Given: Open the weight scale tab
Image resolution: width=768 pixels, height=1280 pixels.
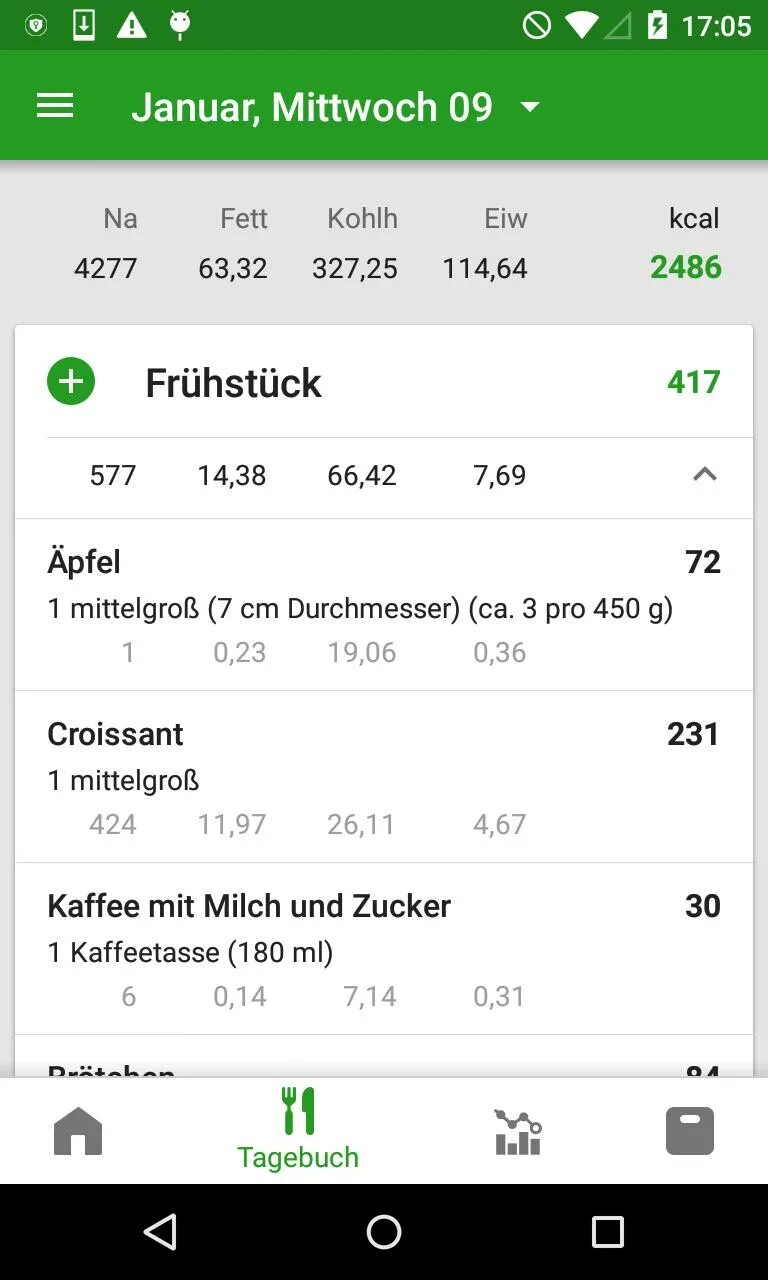Looking at the screenshot, I should tap(690, 1132).
